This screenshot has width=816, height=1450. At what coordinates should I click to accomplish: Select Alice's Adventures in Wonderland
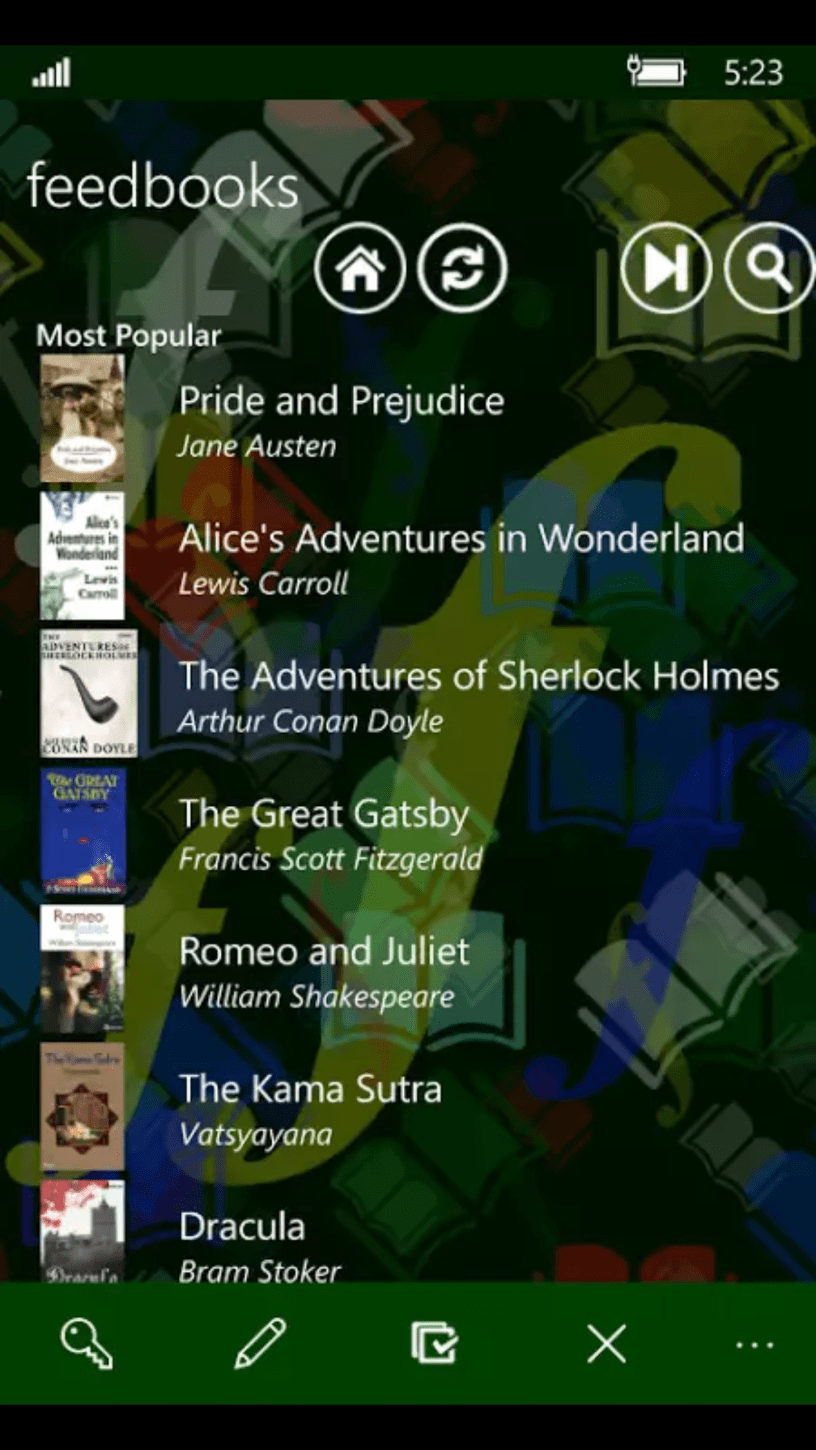(460, 556)
